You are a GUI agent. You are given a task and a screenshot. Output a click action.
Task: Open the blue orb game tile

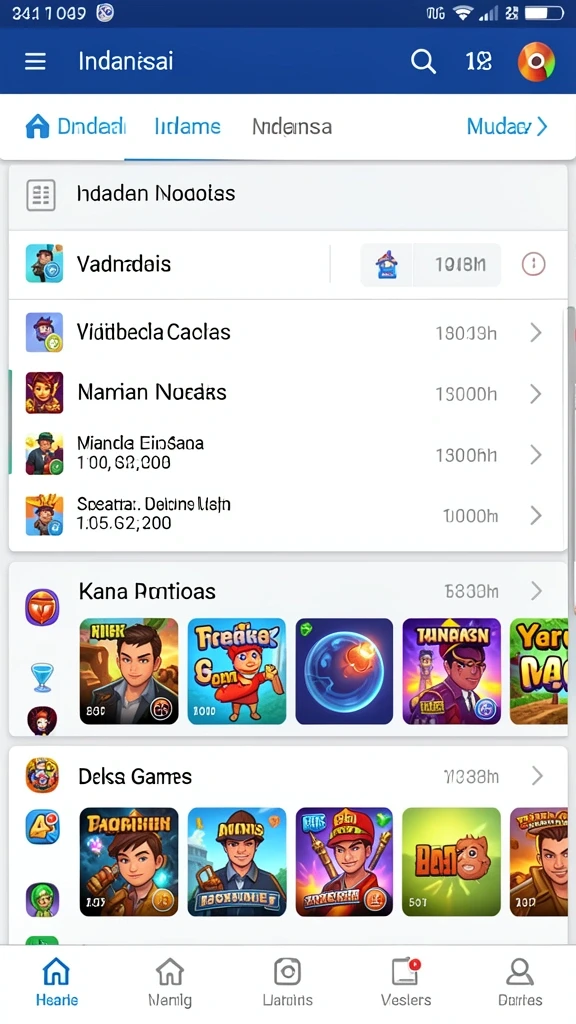(x=344, y=671)
